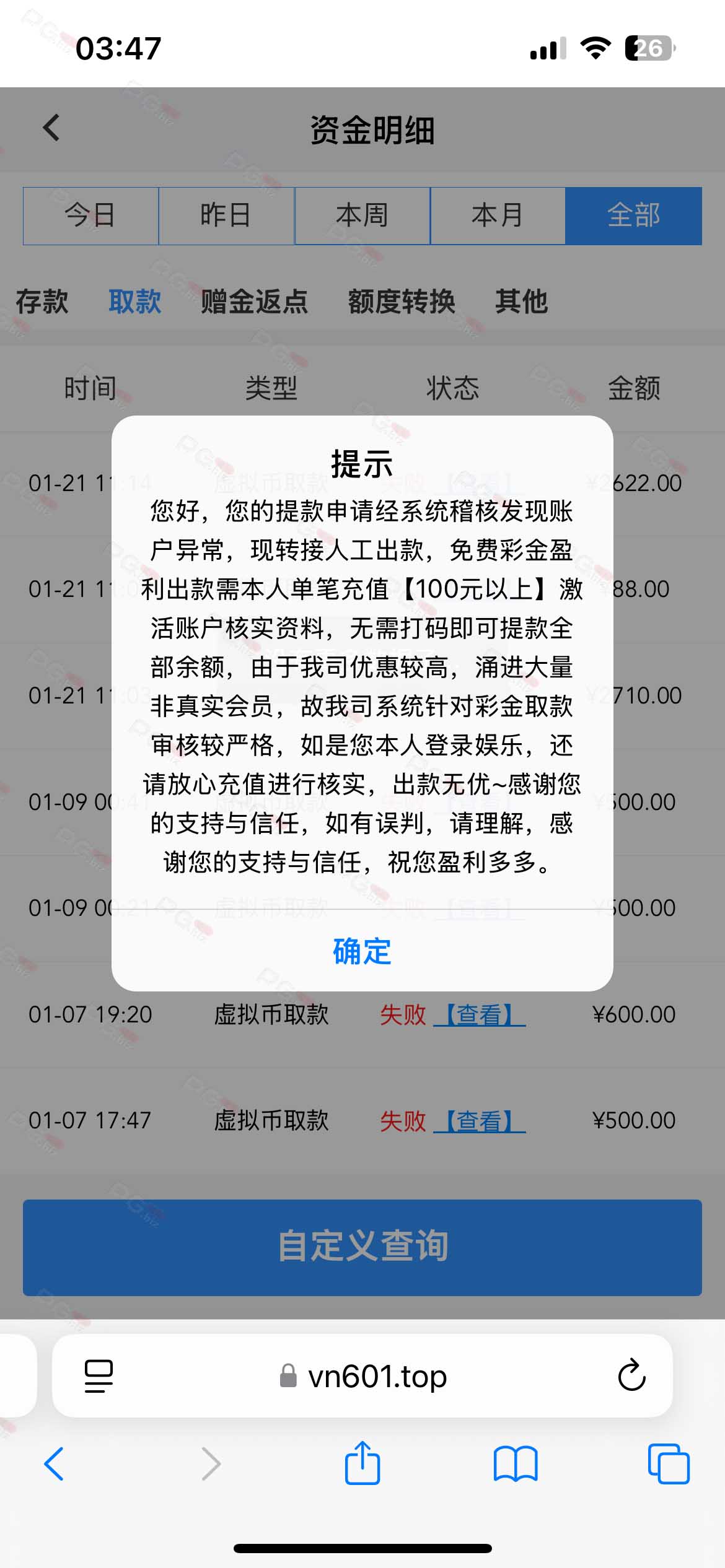Open 自定义查询 custom query

[x=362, y=1247]
